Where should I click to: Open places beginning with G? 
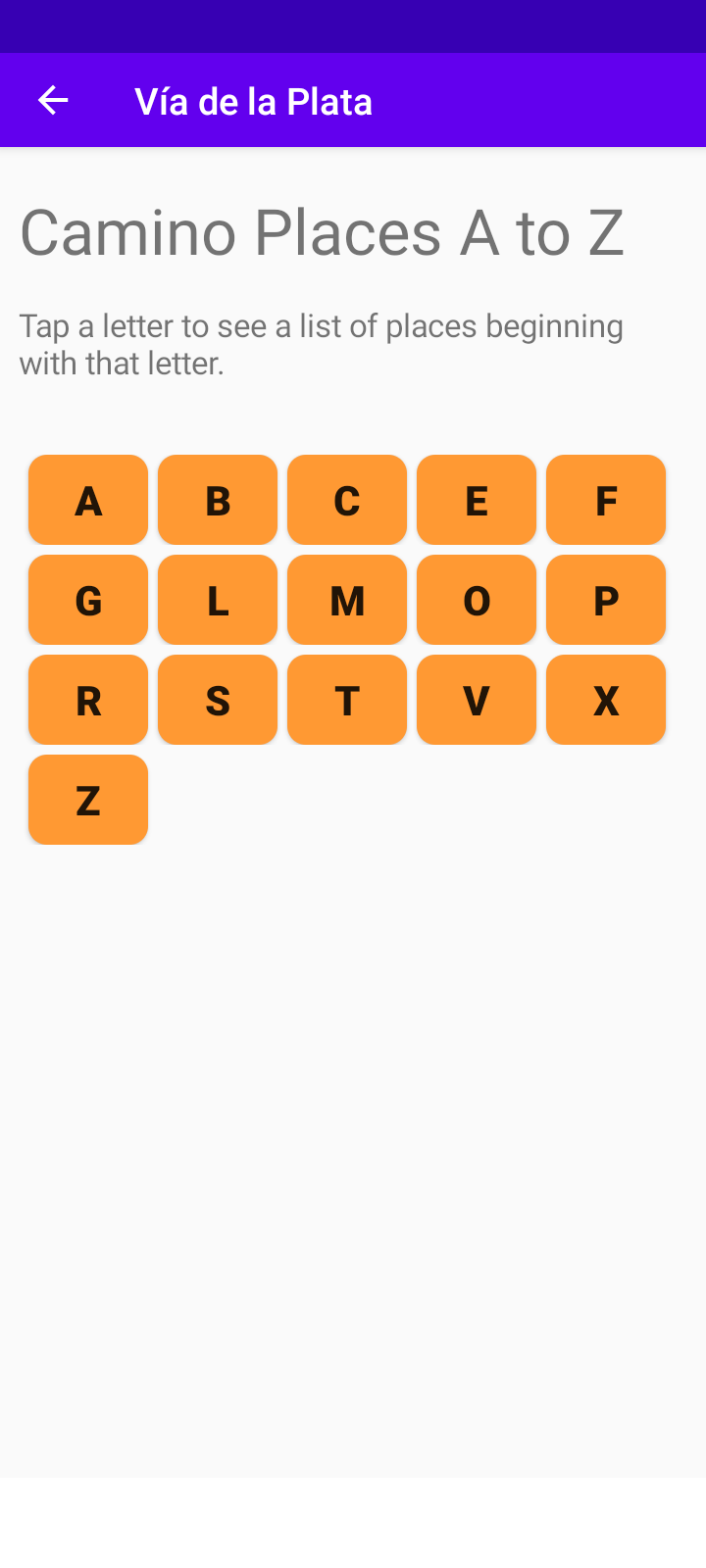pyautogui.click(x=88, y=600)
